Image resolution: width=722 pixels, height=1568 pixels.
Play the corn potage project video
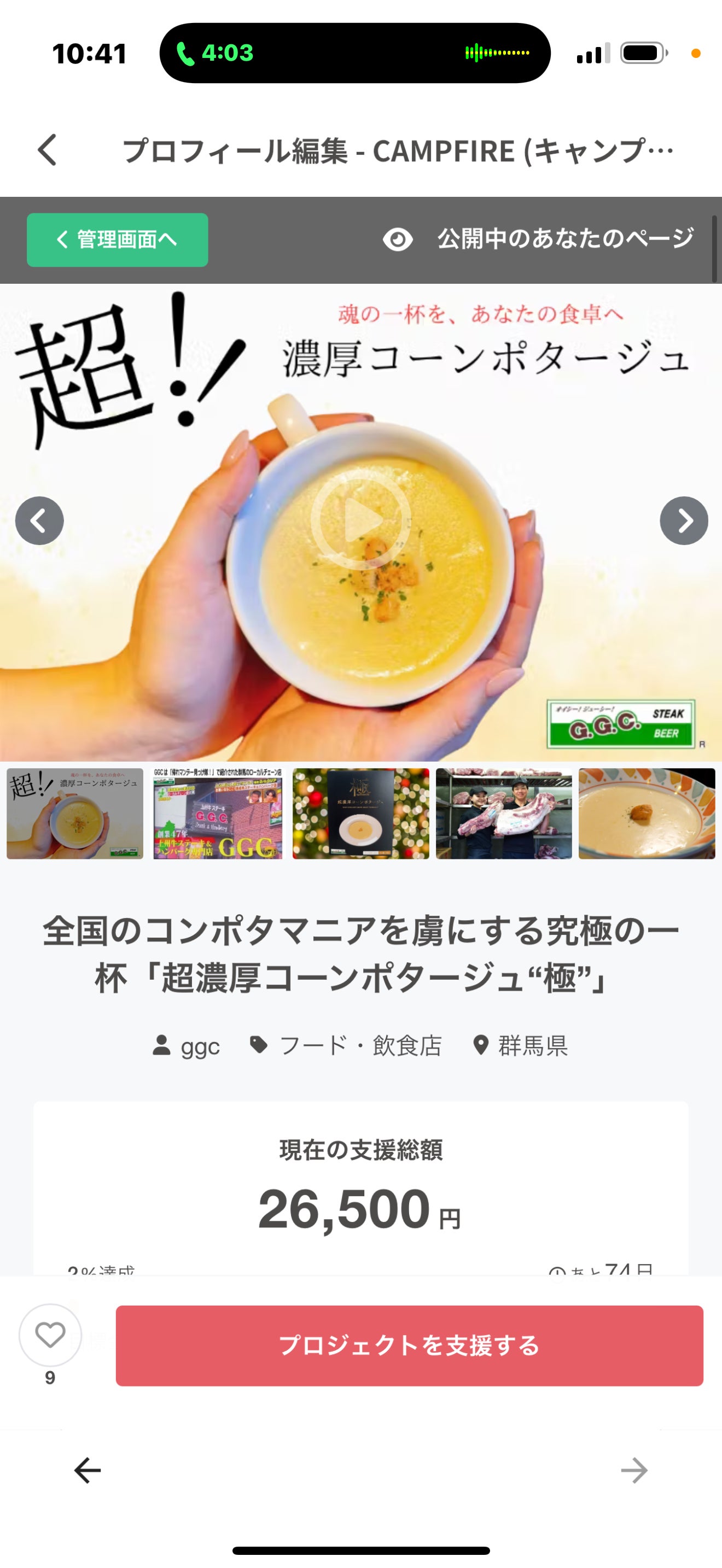pos(360,520)
